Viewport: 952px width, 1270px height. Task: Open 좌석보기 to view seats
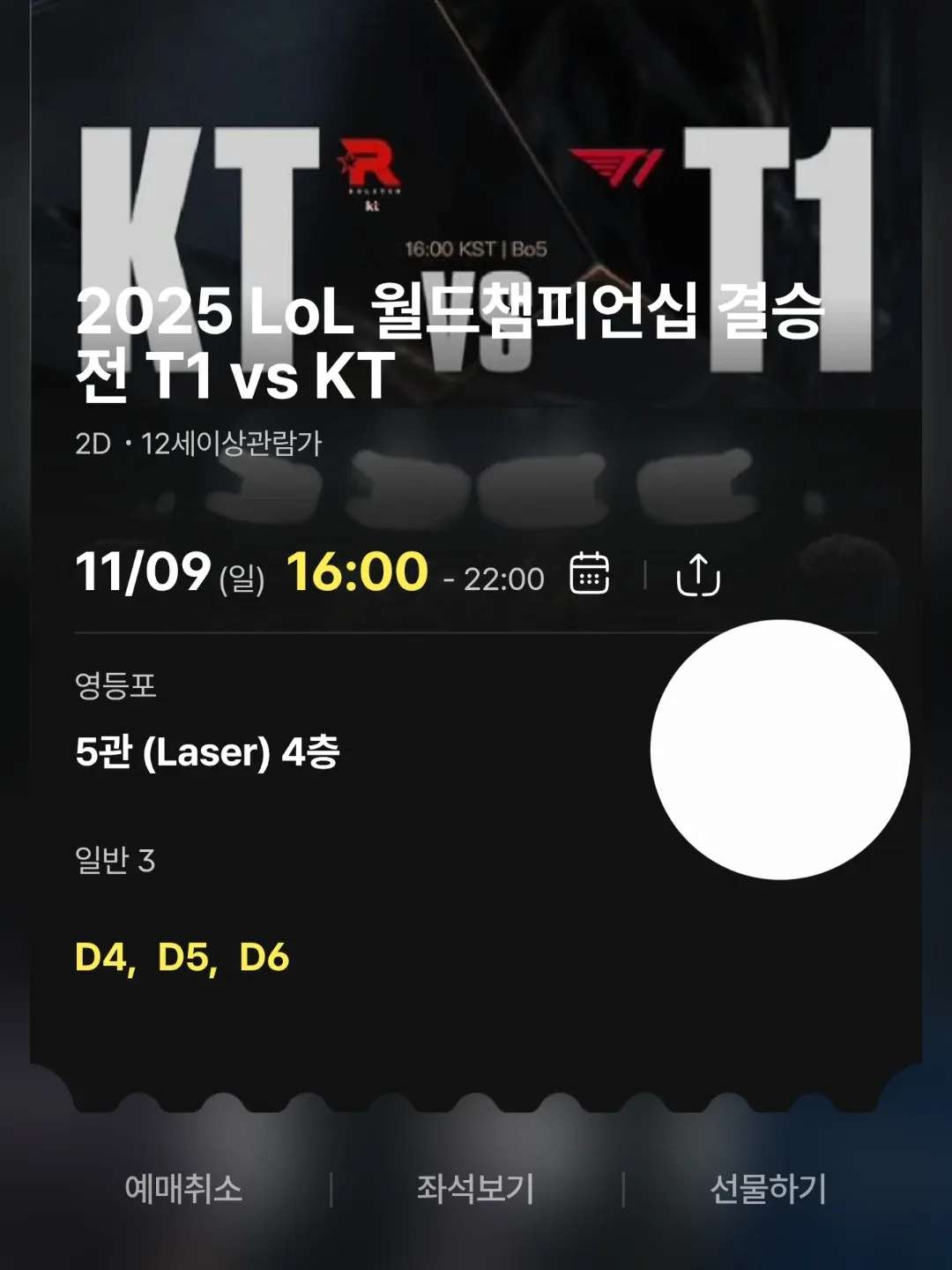pos(476,1188)
